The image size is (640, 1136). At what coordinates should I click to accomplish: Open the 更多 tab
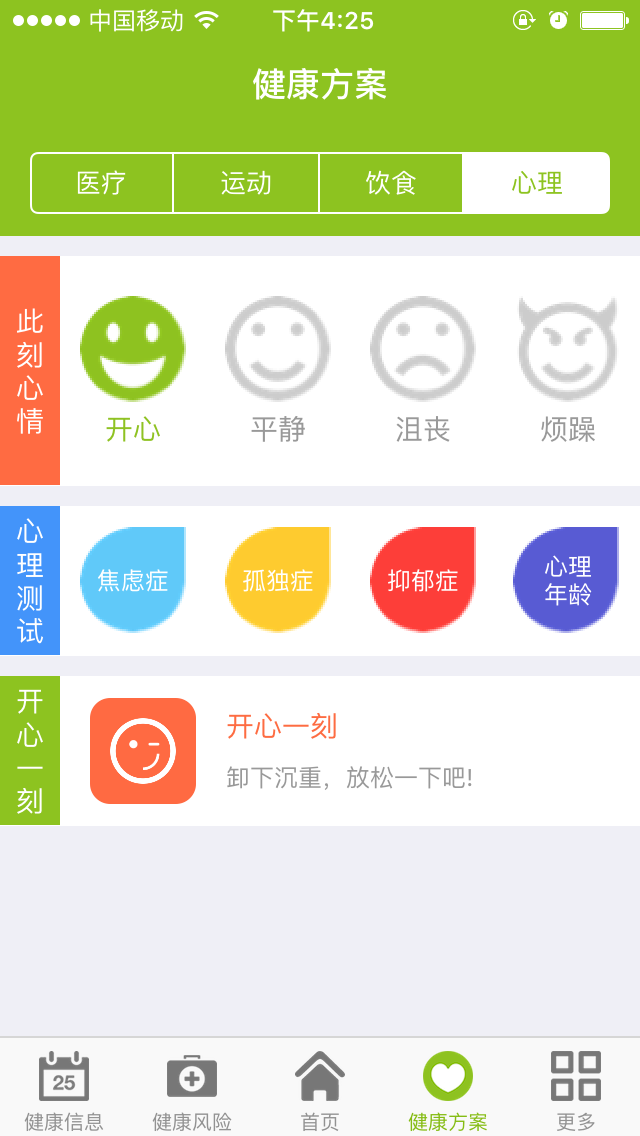click(576, 1088)
